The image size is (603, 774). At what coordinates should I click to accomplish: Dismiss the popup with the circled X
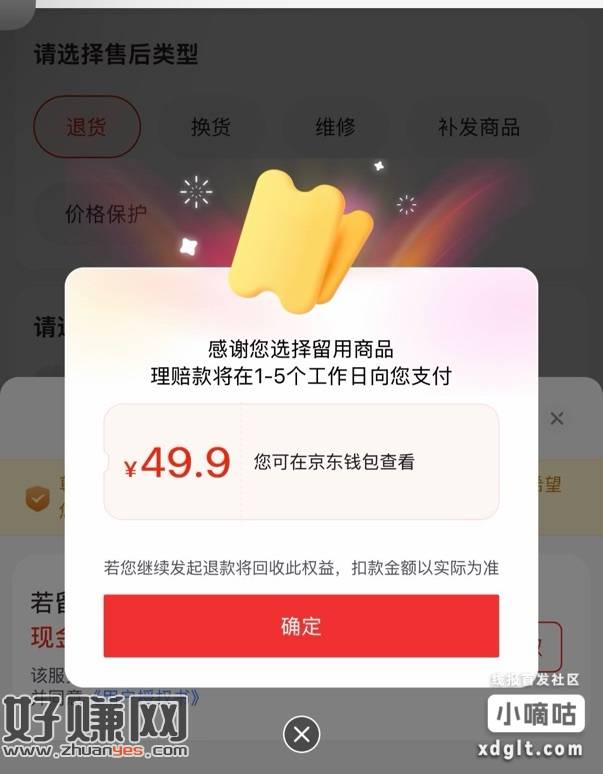(x=301, y=735)
